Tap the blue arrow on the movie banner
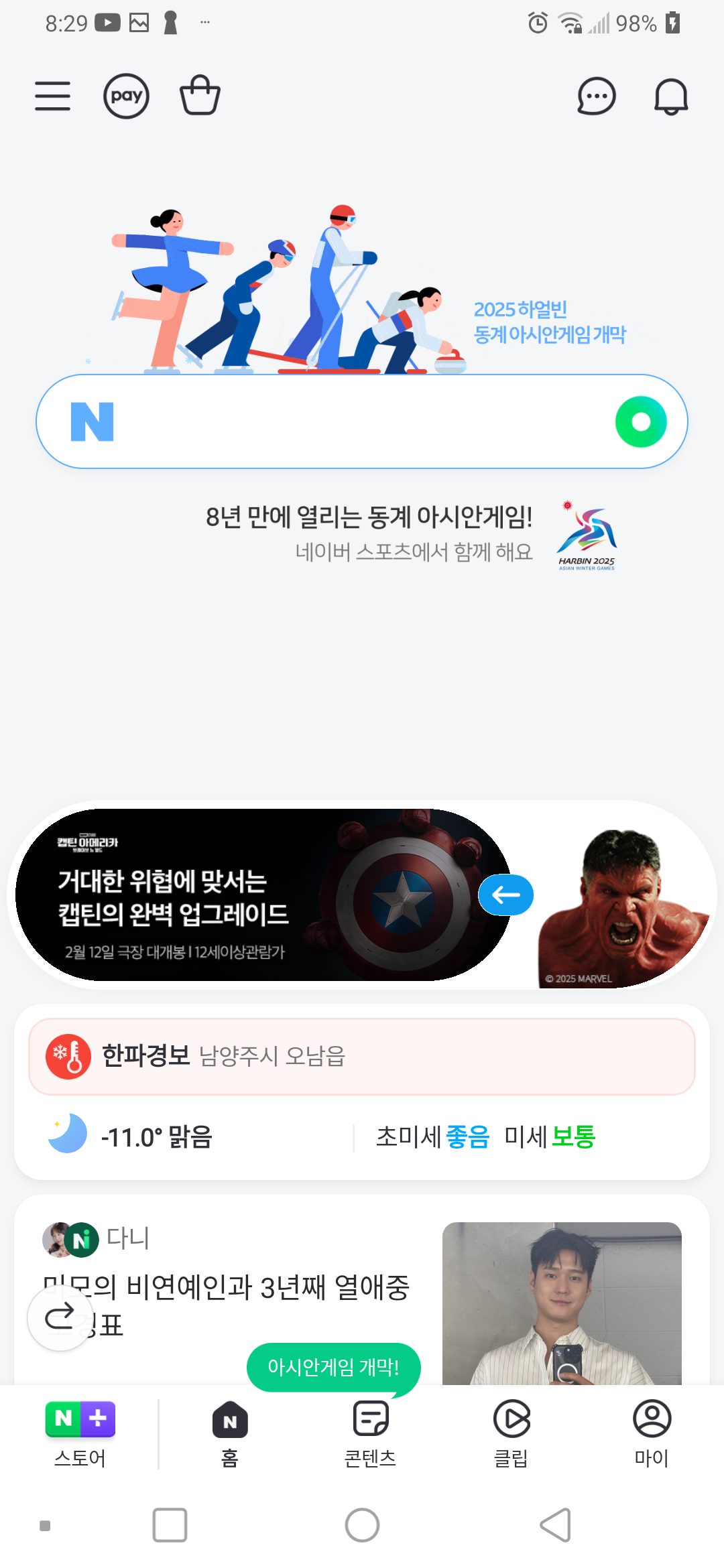 pyautogui.click(x=506, y=895)
